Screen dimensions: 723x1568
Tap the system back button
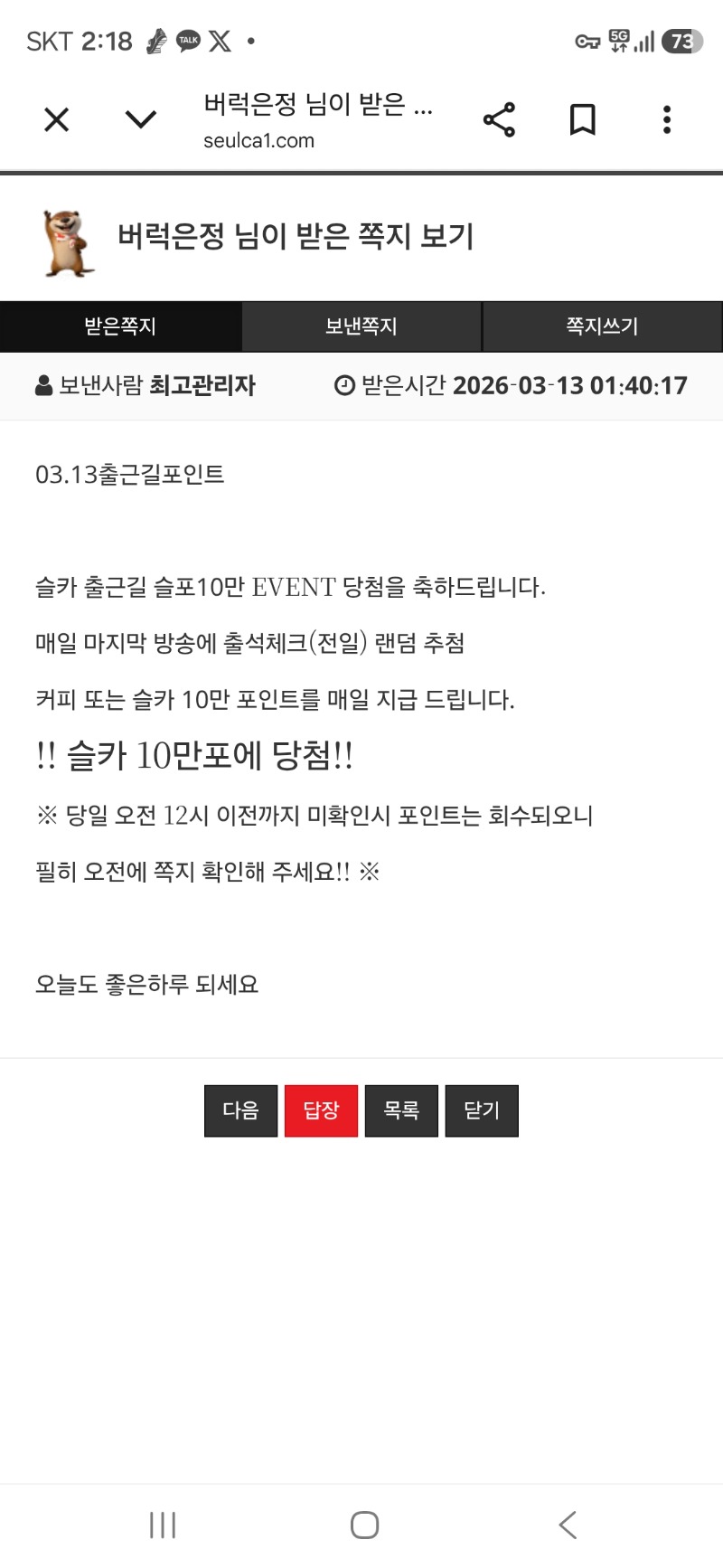point(567,1525)
